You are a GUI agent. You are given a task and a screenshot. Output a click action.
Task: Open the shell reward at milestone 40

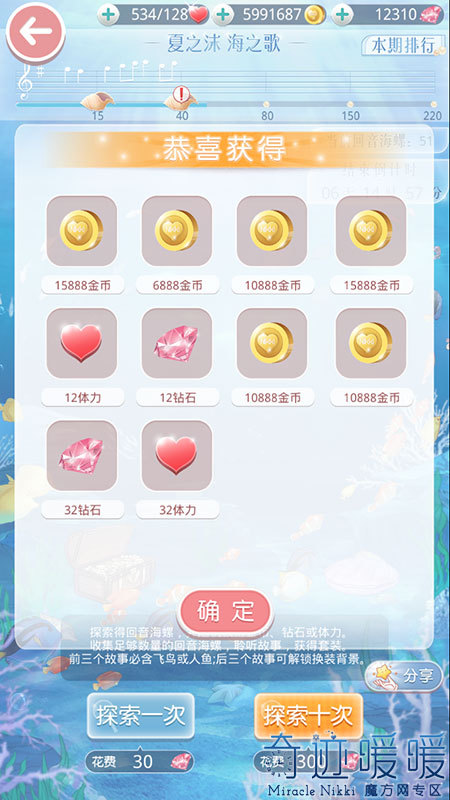(x=181, y=99)
